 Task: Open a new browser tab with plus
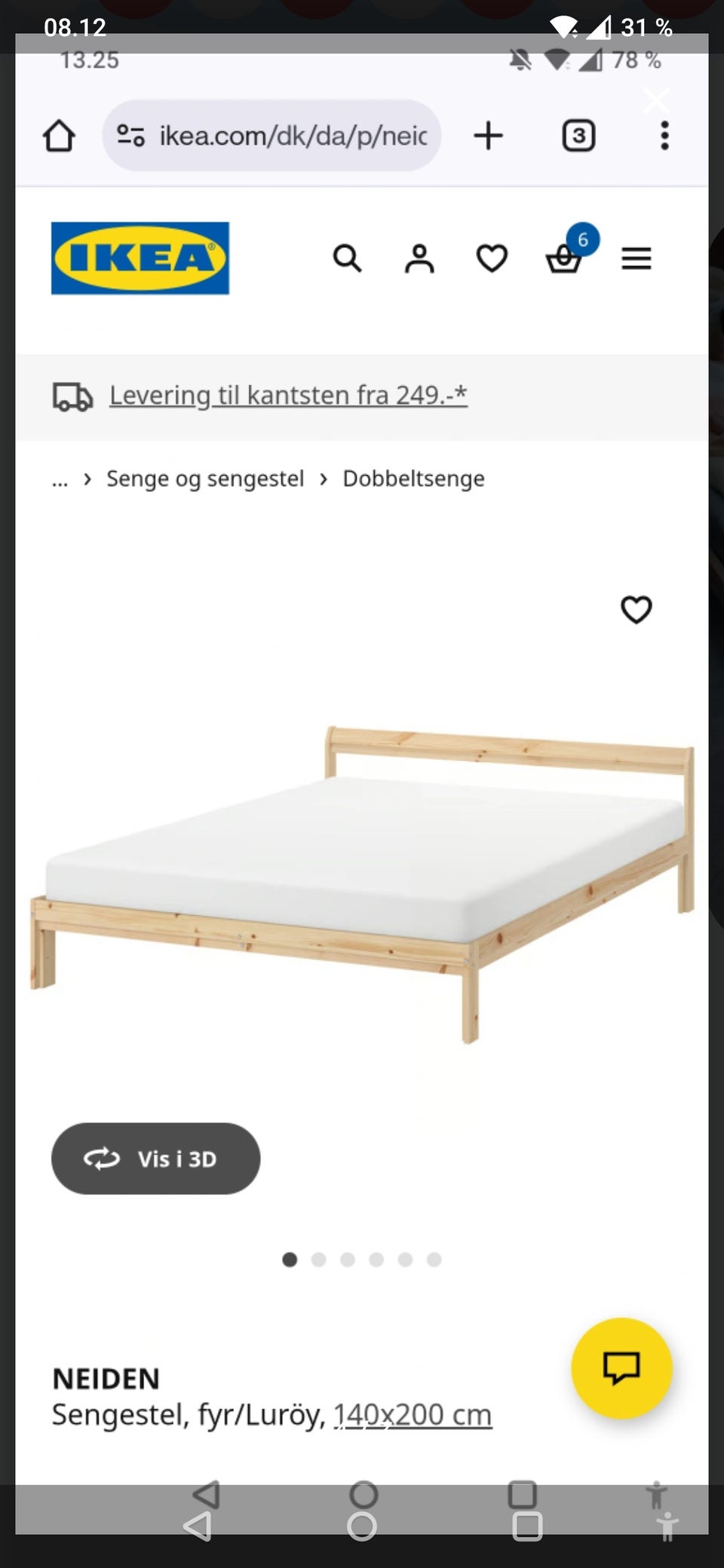point(488,135)
